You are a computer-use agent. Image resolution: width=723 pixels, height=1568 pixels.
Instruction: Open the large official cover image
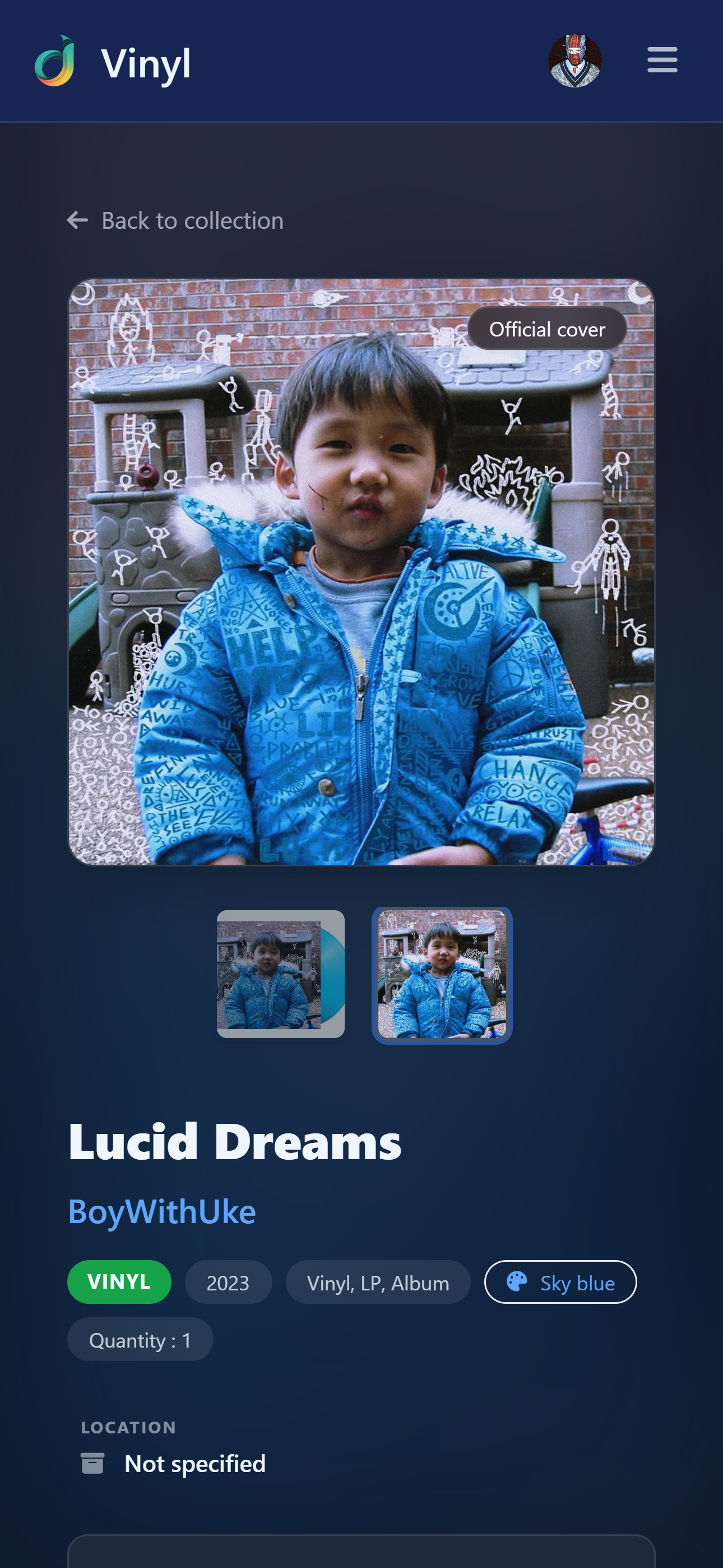coord(361,572)
